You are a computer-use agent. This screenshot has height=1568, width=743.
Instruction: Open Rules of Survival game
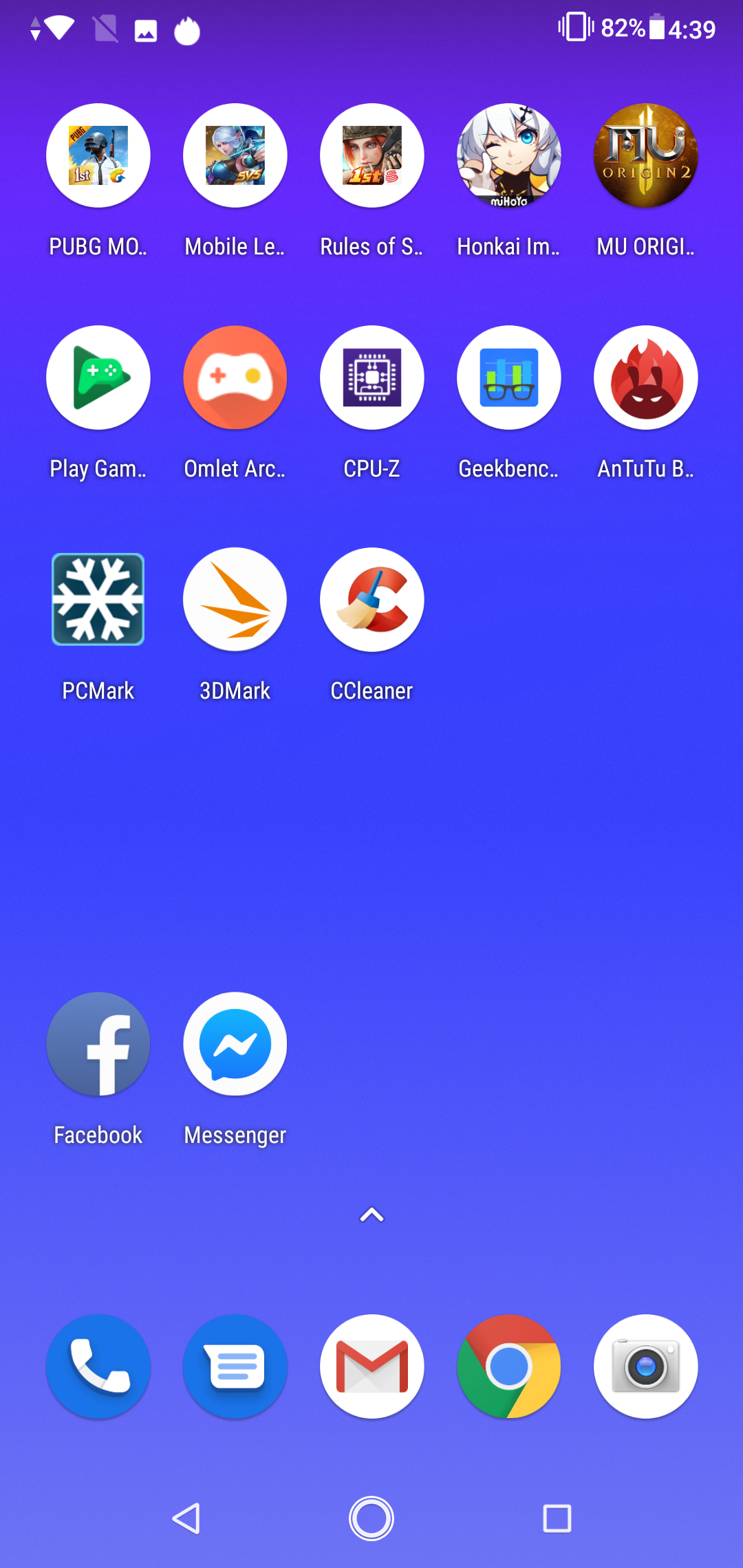coord(372,155)
